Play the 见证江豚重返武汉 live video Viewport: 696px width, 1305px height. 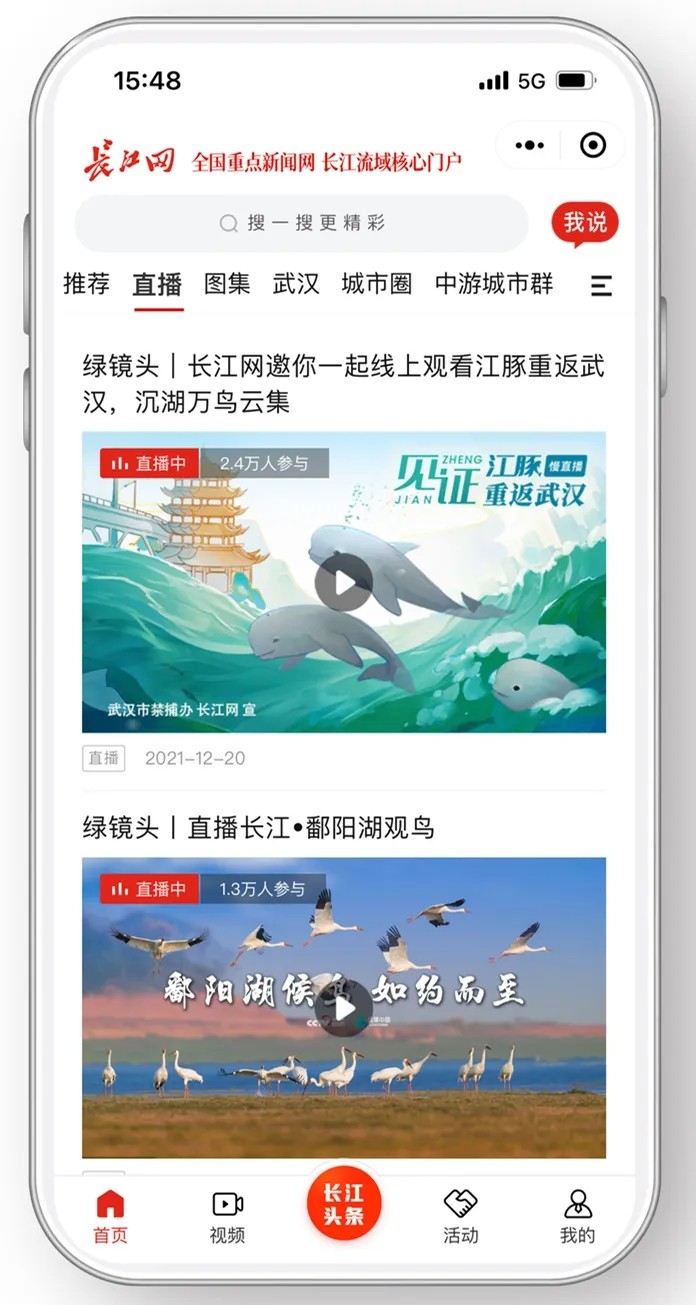pos(343,582)
